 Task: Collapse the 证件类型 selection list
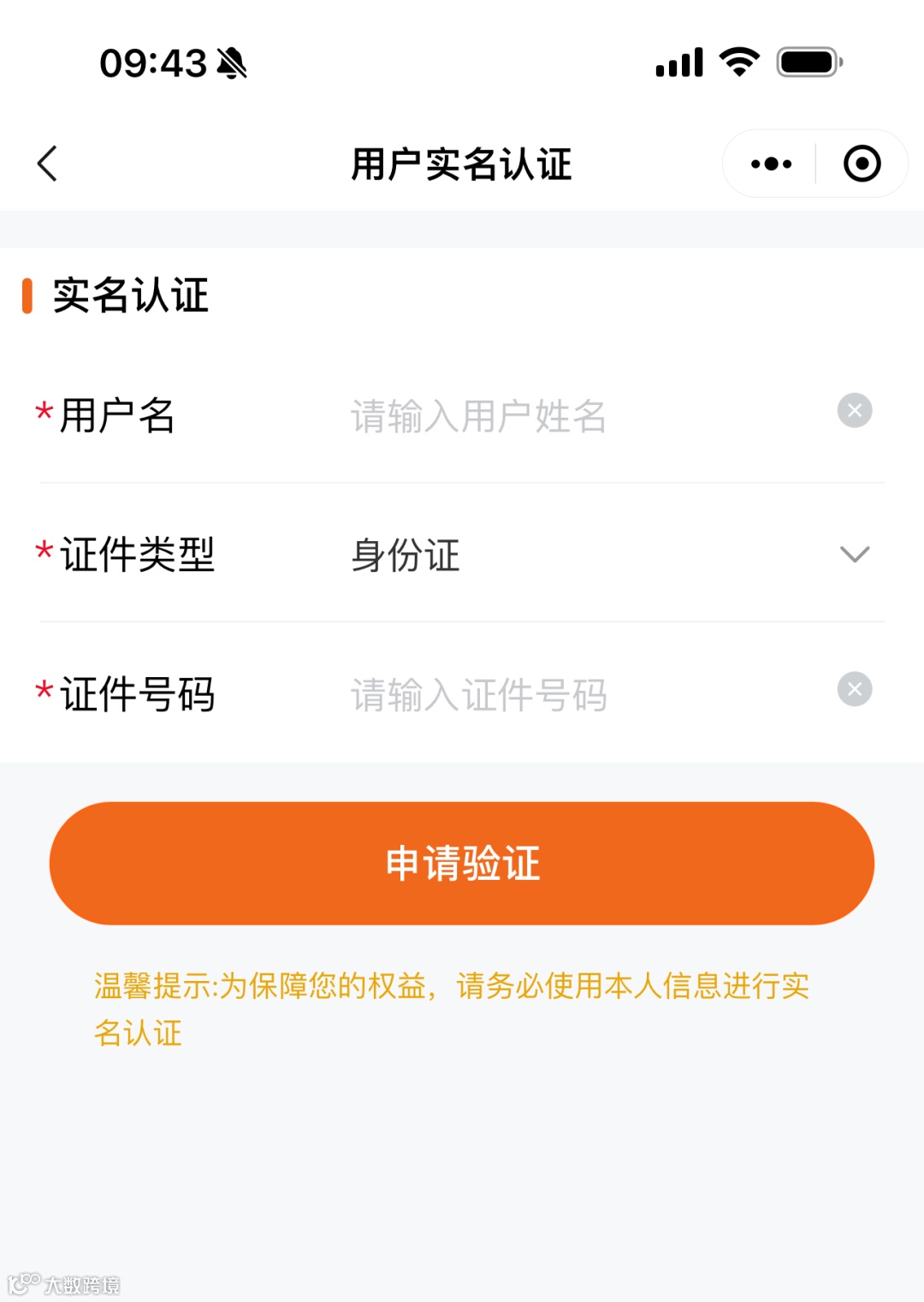pyautogui.click(x=853, y=556)
